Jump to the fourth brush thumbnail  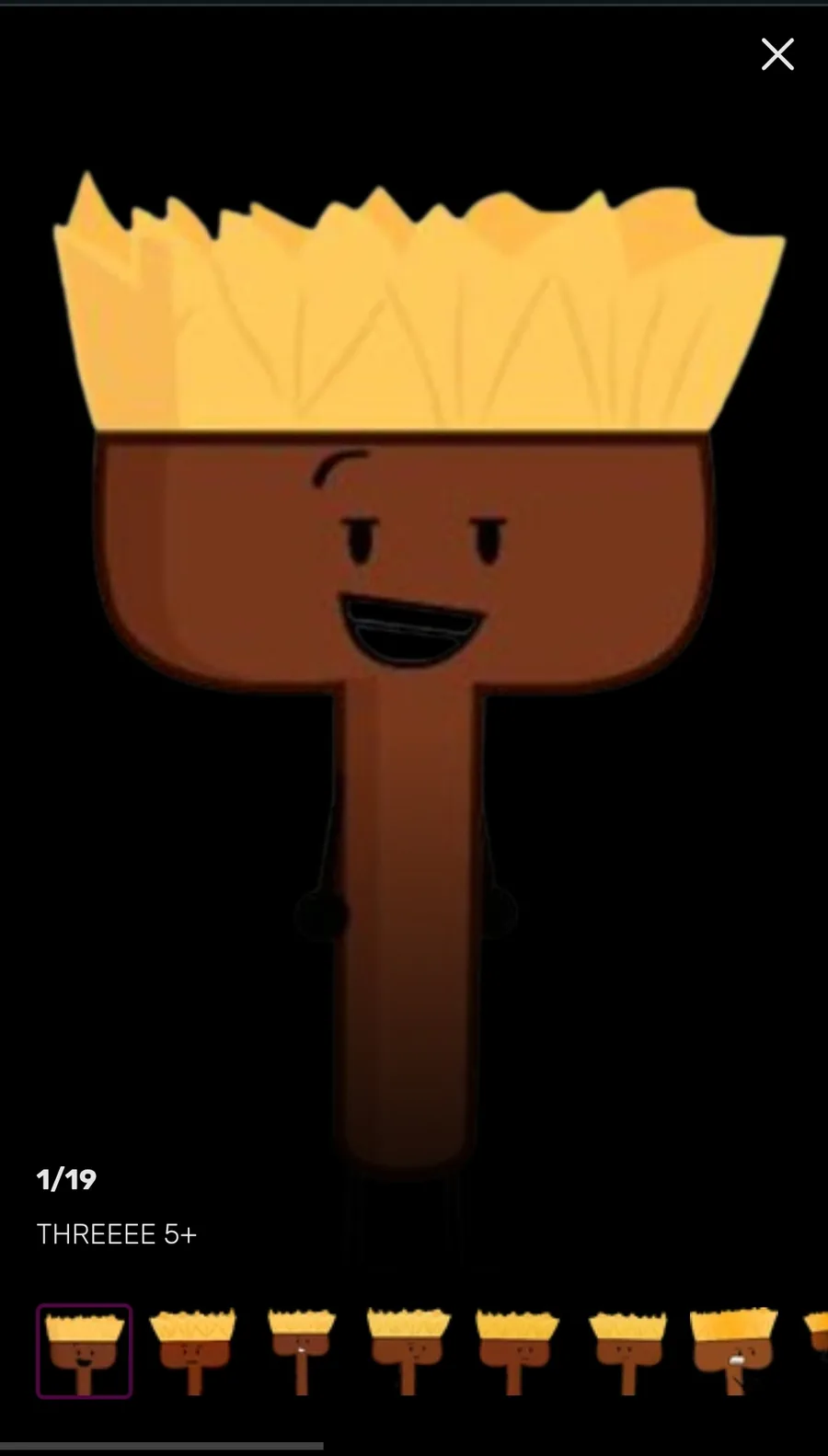tap(408, 1351)
